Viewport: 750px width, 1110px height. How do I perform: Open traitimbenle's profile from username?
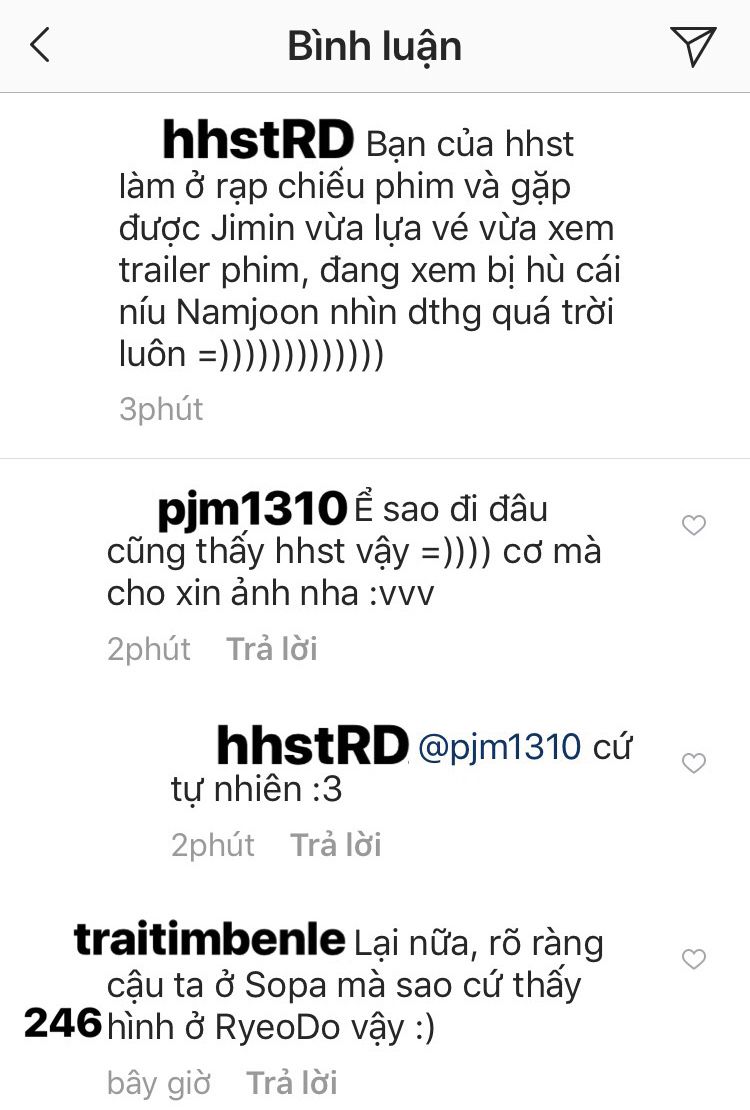pyautogui.click(x=210, y=939)
